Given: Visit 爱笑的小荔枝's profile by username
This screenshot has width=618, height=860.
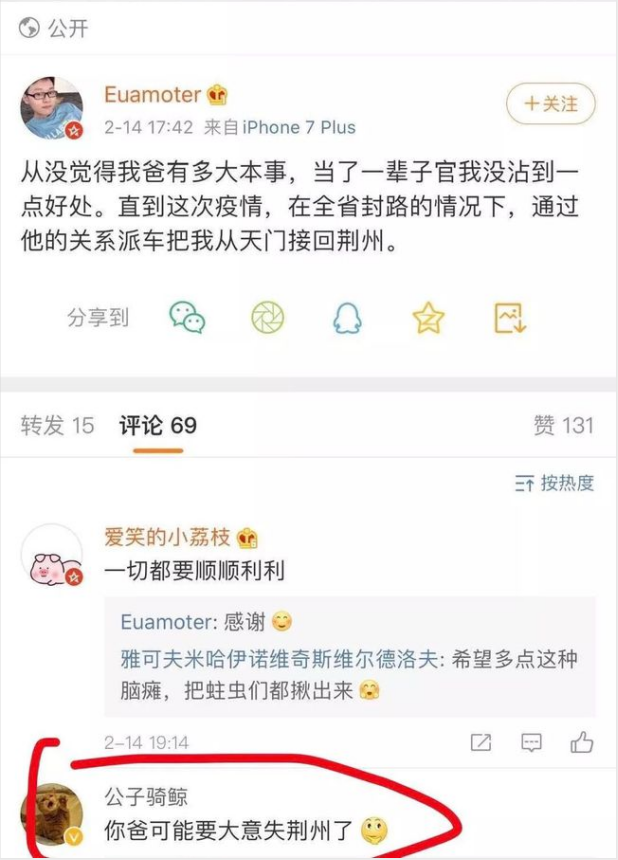Looking at the screenshot, I should click(x=168, y=538).
